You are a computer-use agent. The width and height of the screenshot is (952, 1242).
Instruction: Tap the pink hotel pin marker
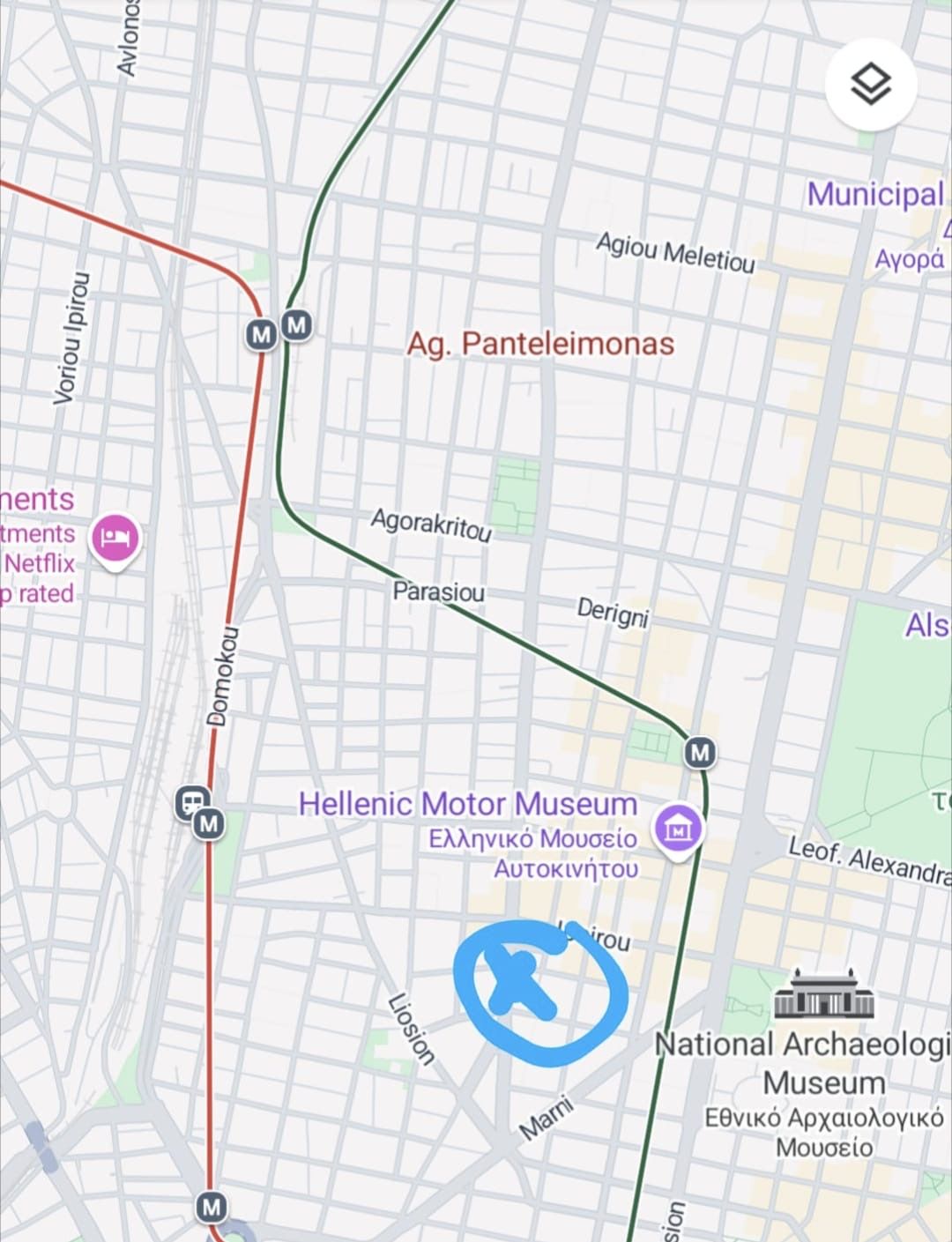[115, 537]
